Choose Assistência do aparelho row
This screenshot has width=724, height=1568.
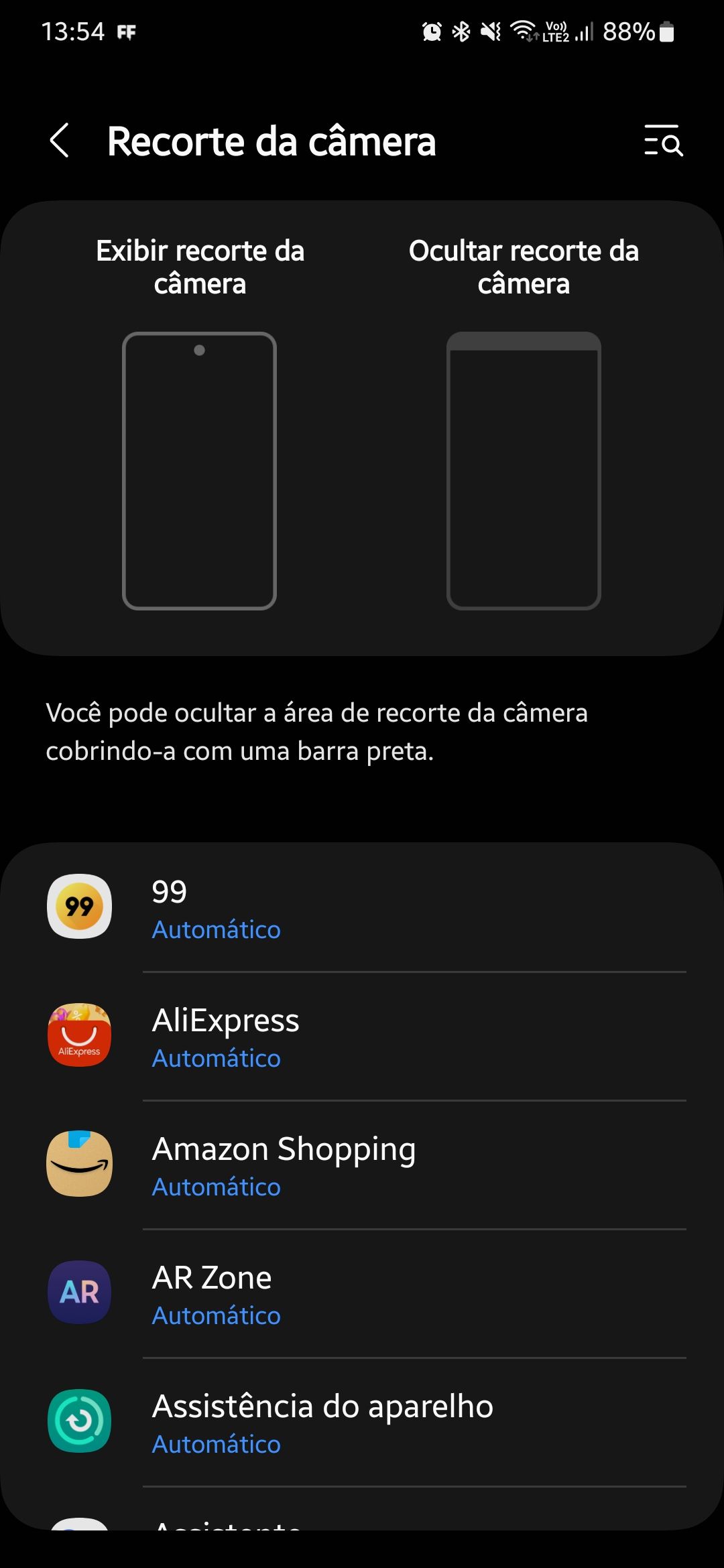[362, 1423]
